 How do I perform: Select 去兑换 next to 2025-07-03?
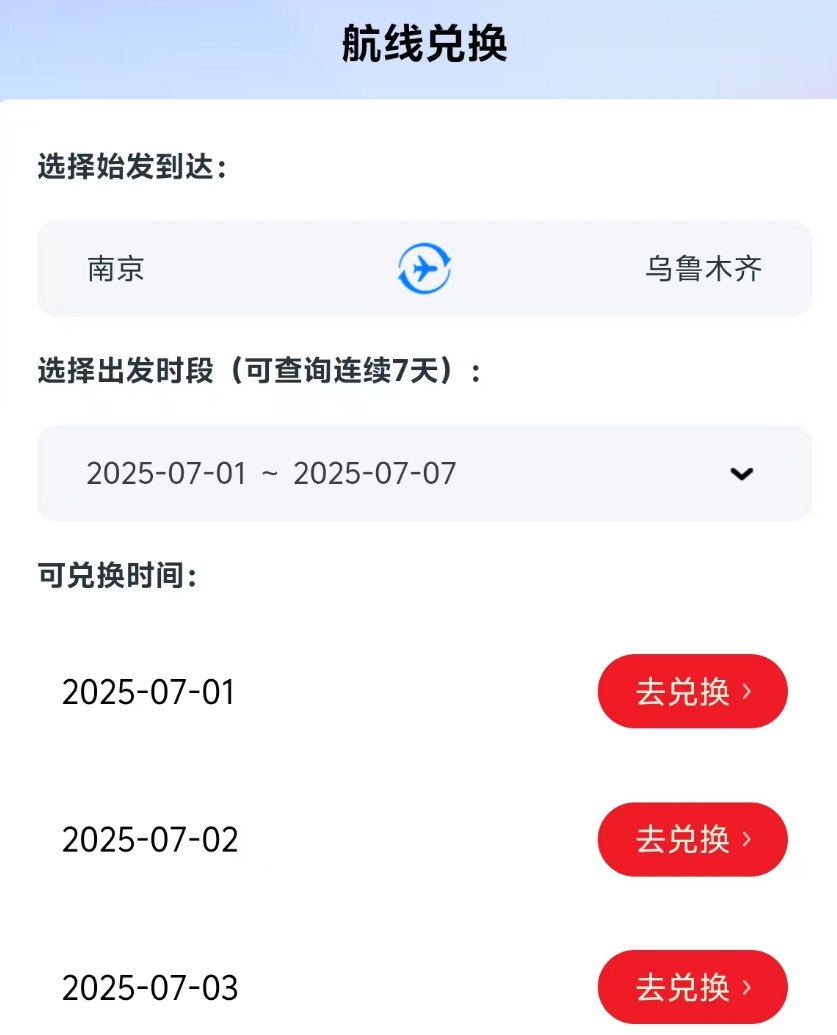[692, 987]
